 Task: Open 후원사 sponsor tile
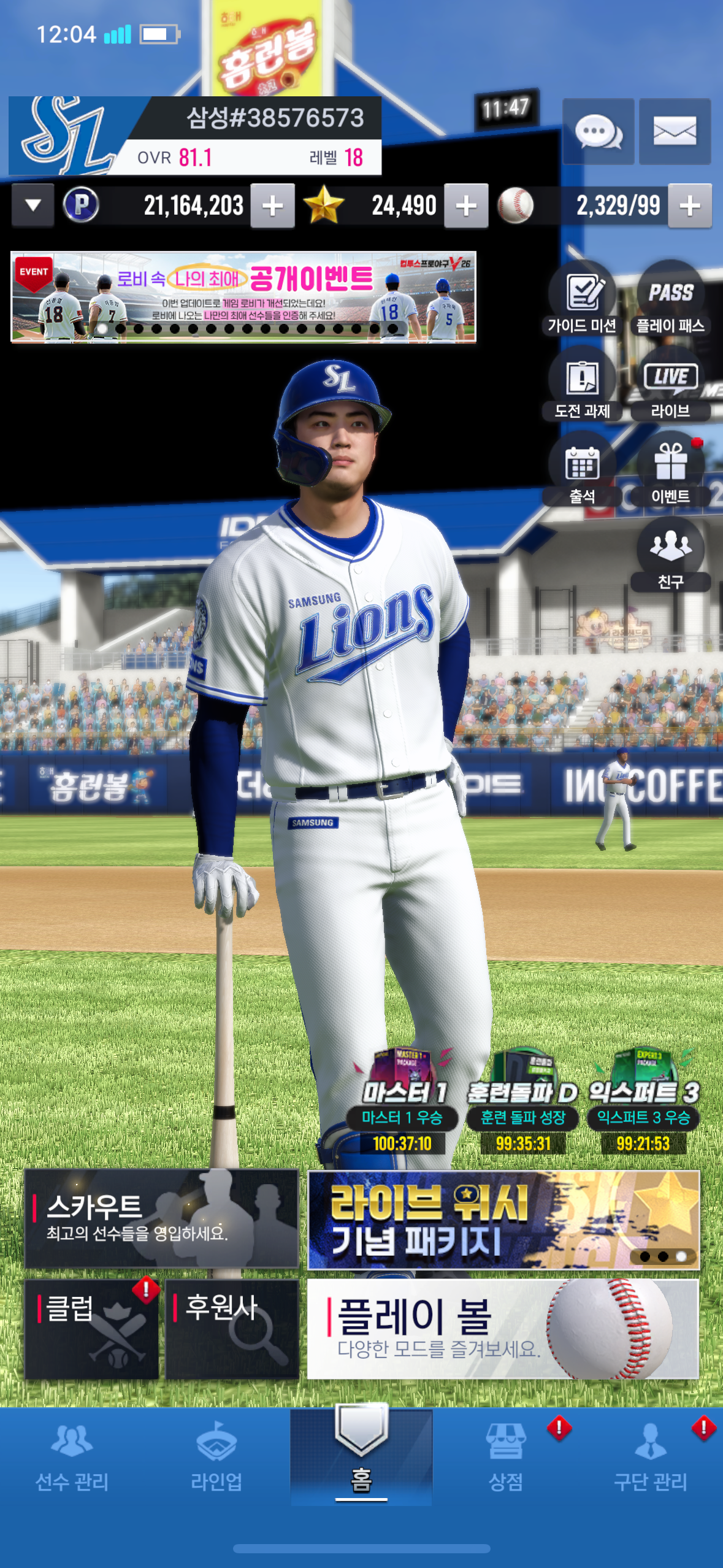[x=232, y=1329]
